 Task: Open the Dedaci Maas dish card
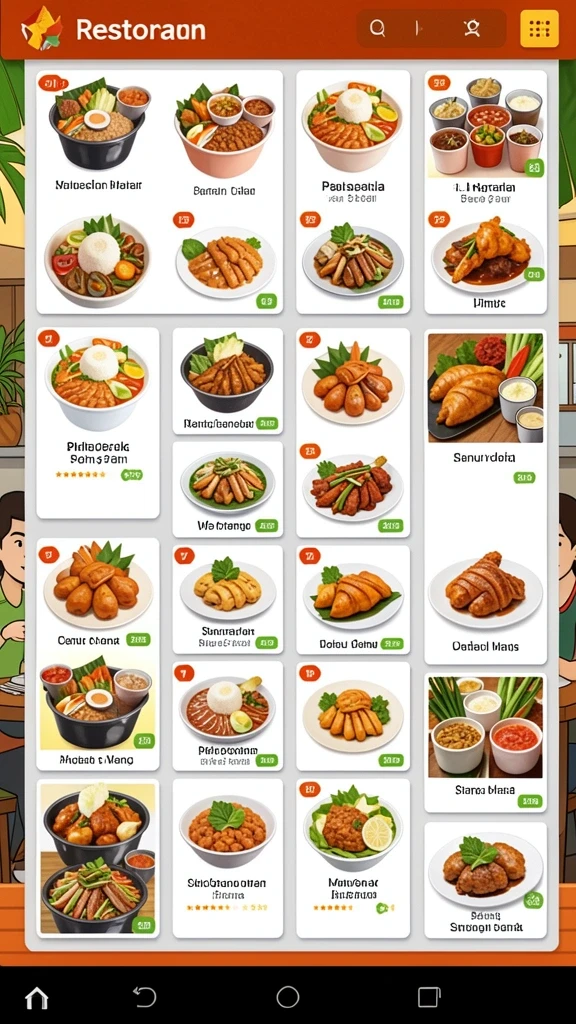485,601
